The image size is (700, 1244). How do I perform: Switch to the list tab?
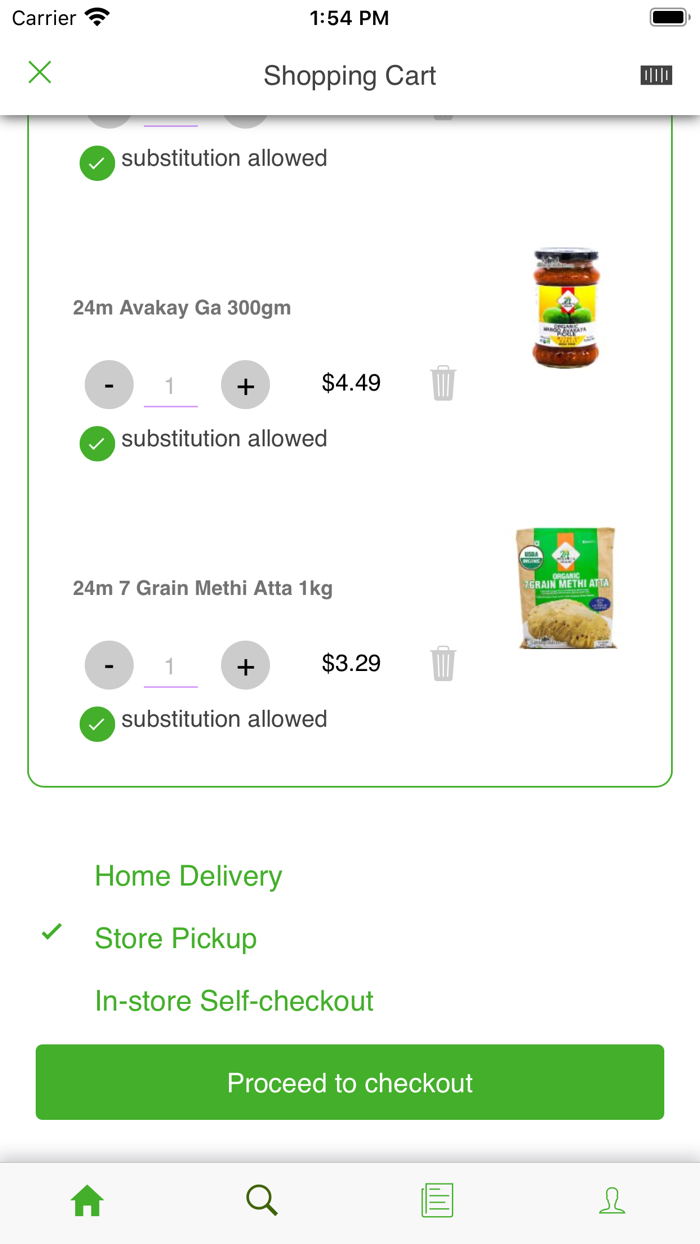coord(437,1200)
